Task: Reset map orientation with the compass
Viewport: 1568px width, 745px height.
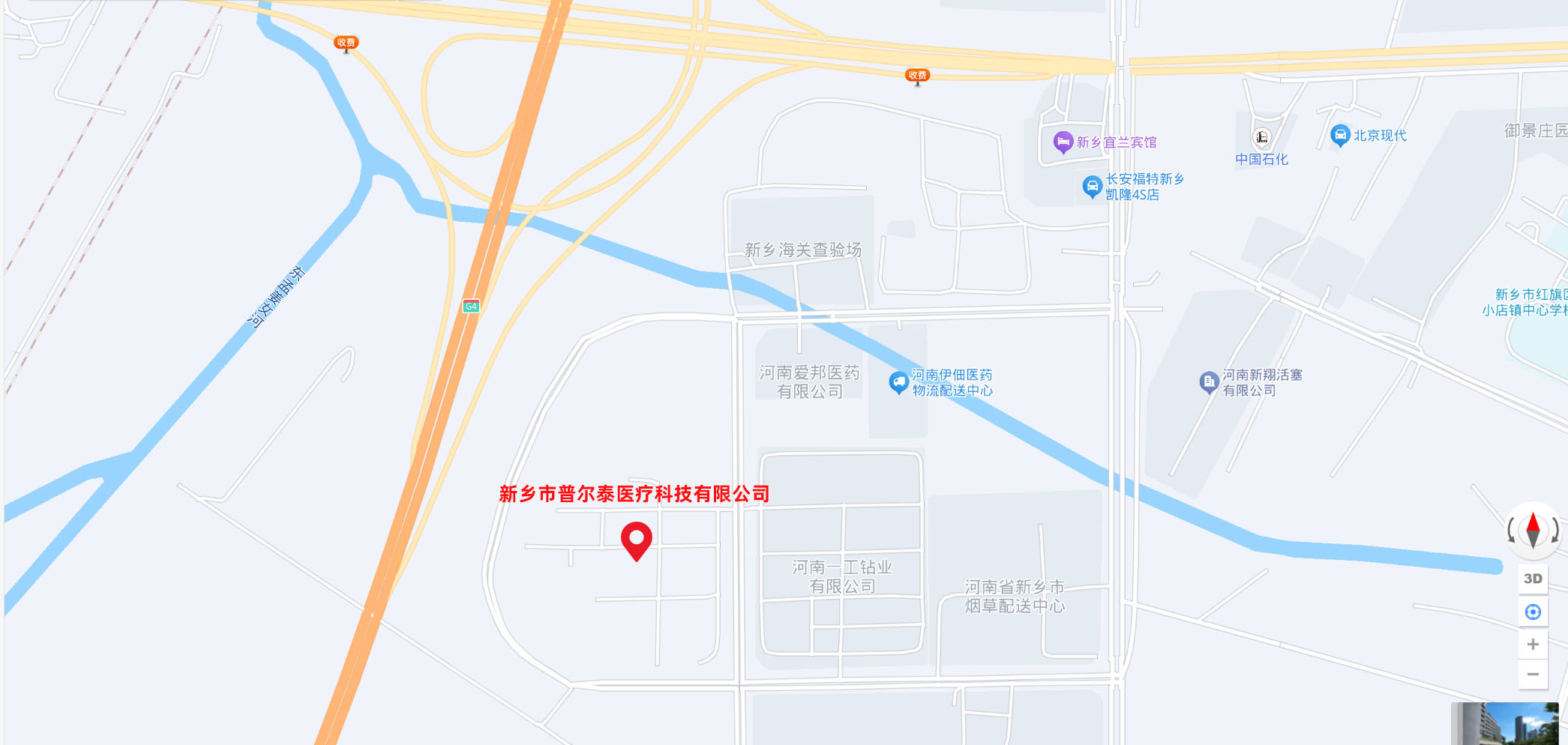Action: [x=1533, y=530]
